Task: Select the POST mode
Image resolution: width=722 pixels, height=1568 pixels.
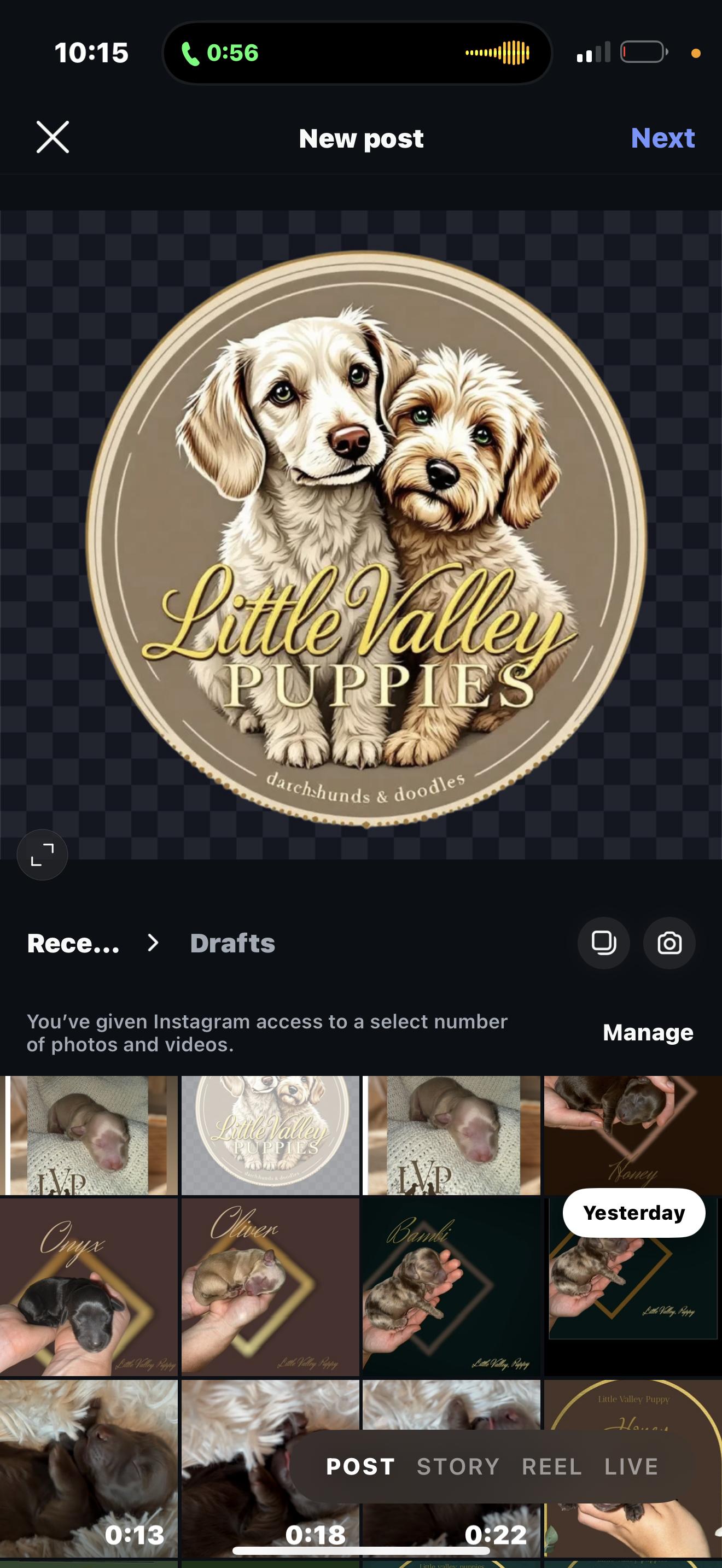Action: 360,1467
